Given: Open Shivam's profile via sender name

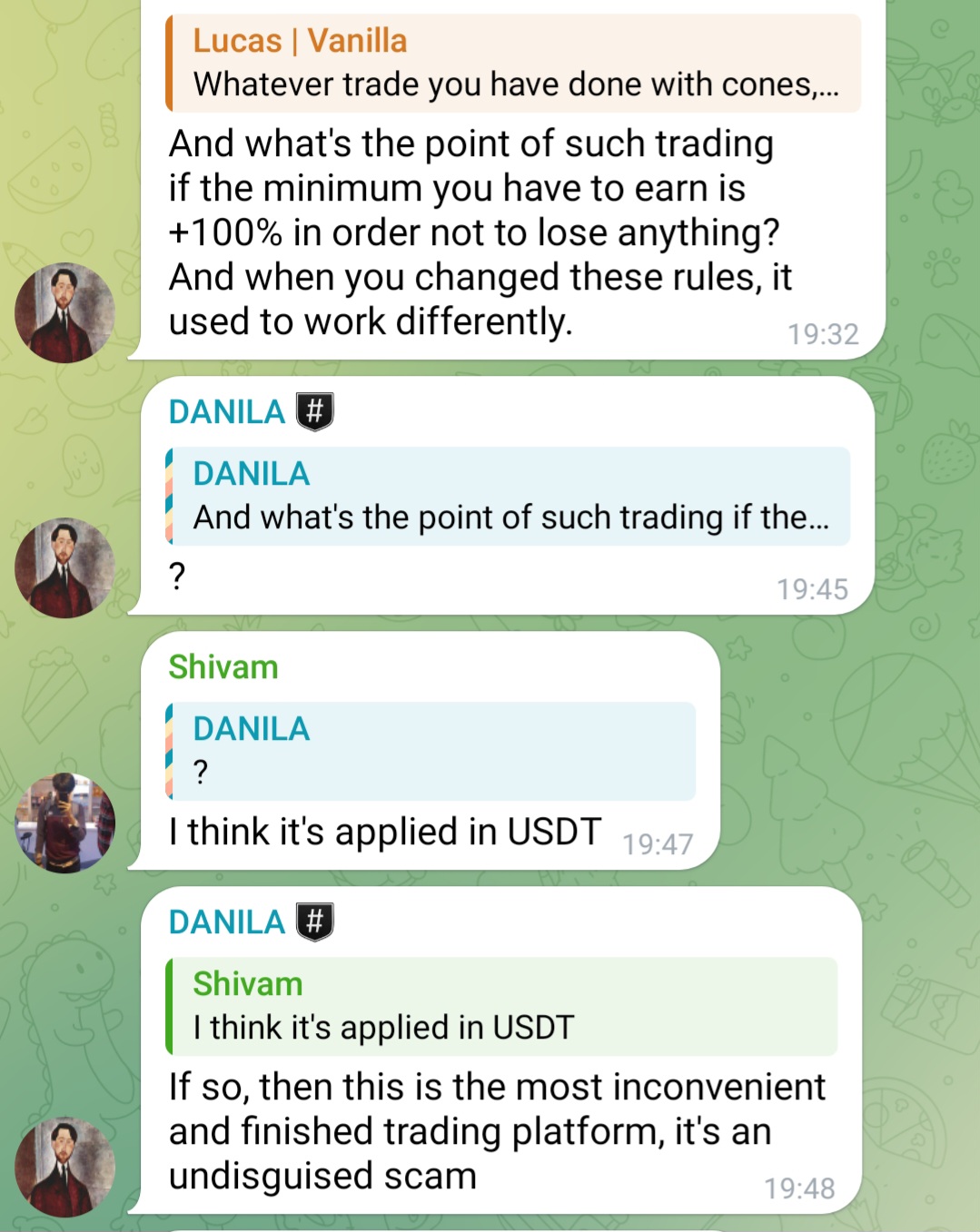Looking at the screenshot, I should pos(223,667).
